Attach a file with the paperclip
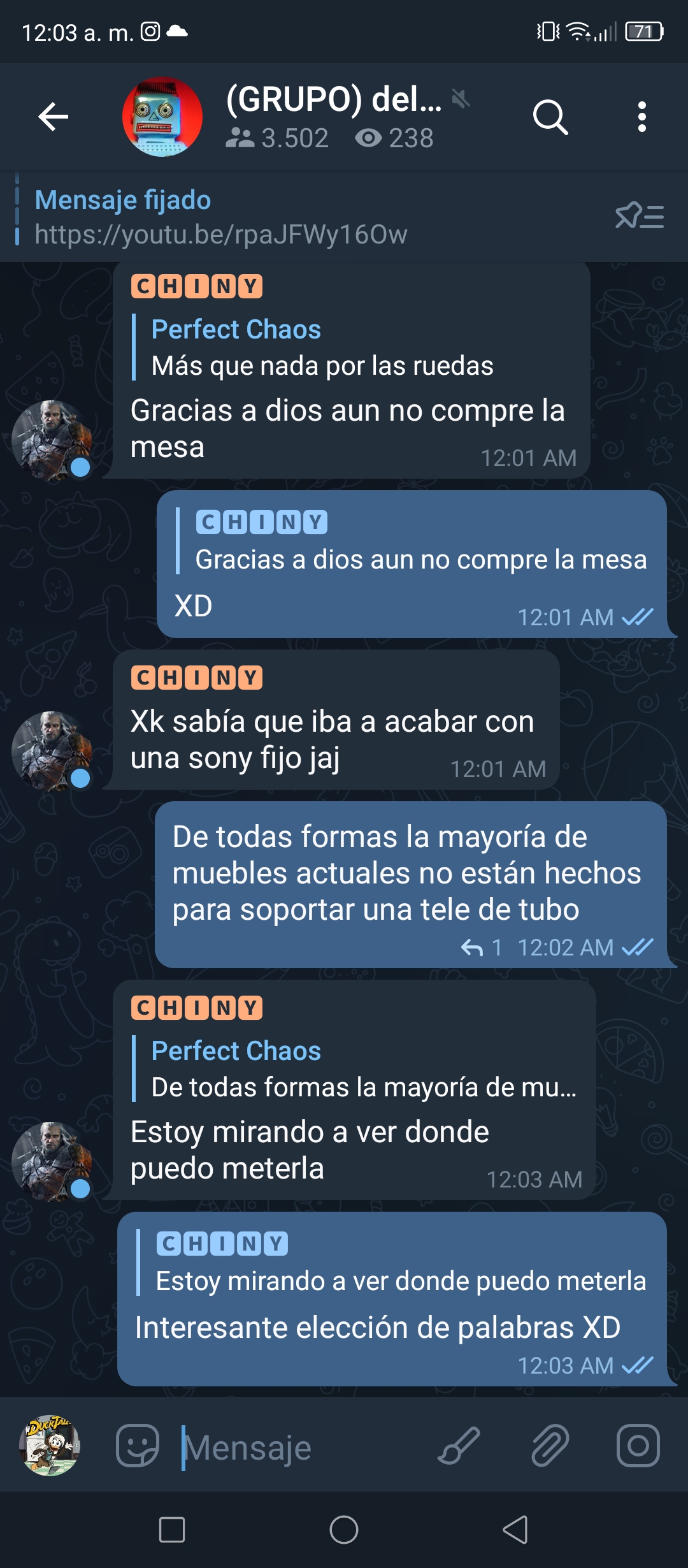 (x=550, y=1446)
